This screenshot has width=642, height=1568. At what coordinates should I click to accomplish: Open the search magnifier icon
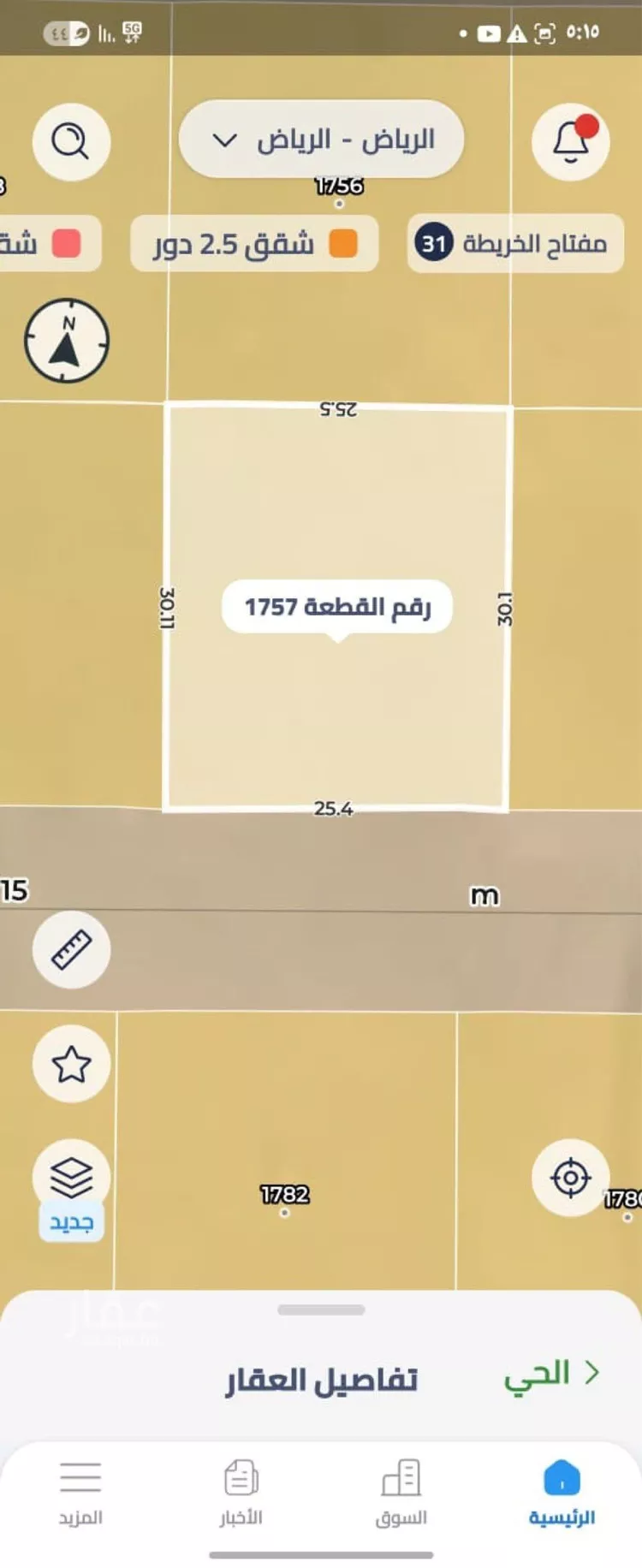71,141
